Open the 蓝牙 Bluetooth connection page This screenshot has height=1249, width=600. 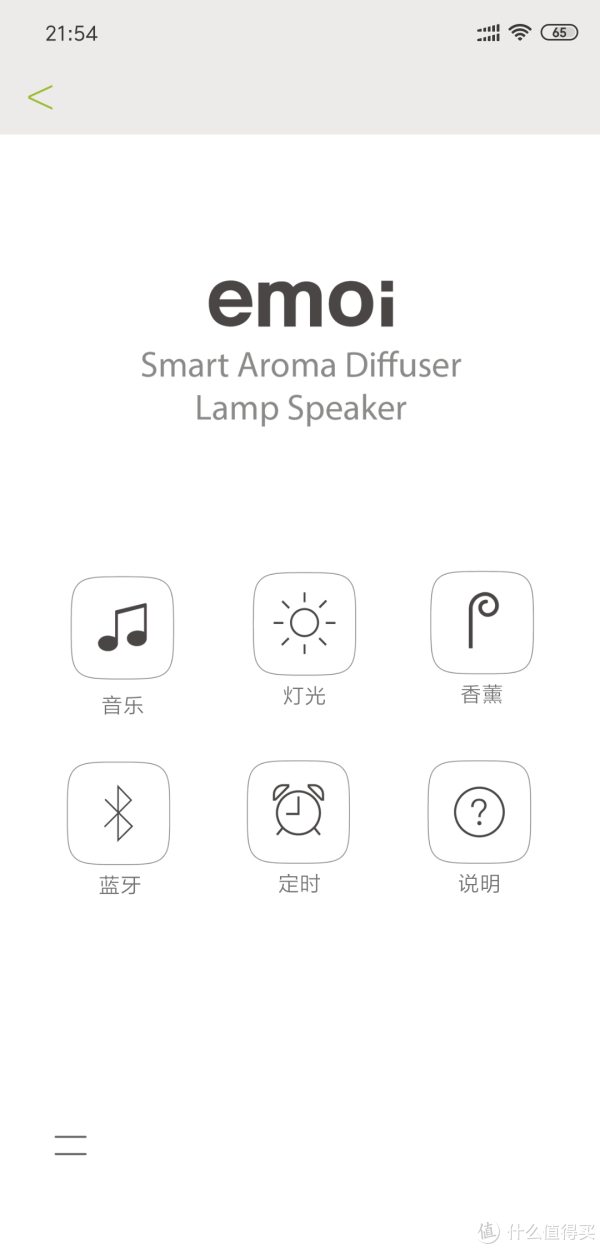click(x=118, y=813)
